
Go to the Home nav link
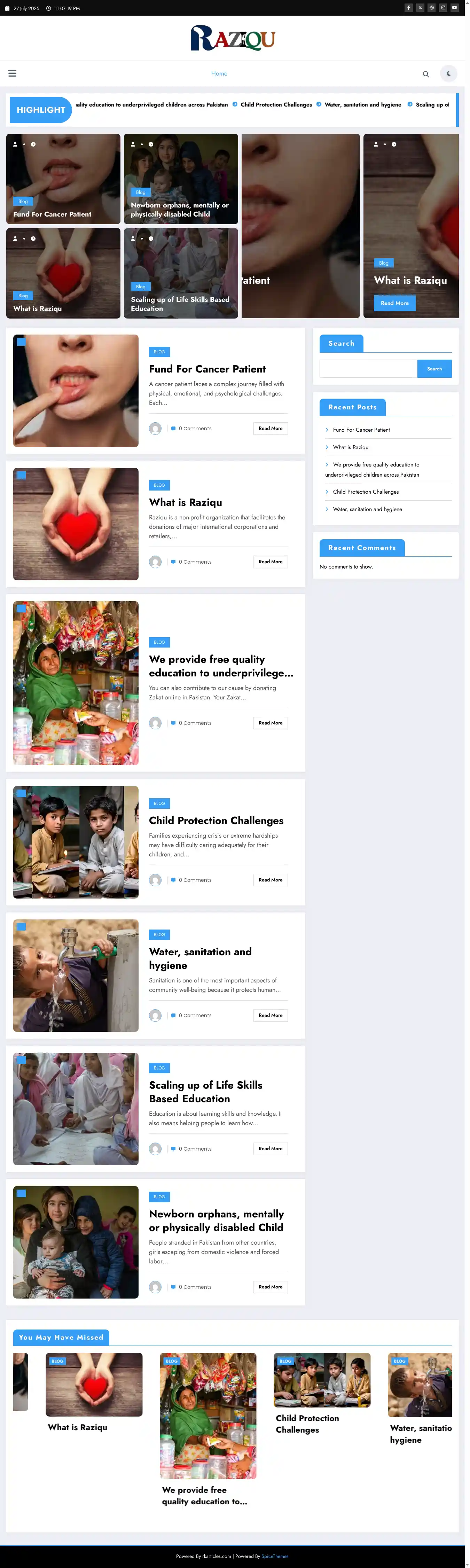[219, 74]
